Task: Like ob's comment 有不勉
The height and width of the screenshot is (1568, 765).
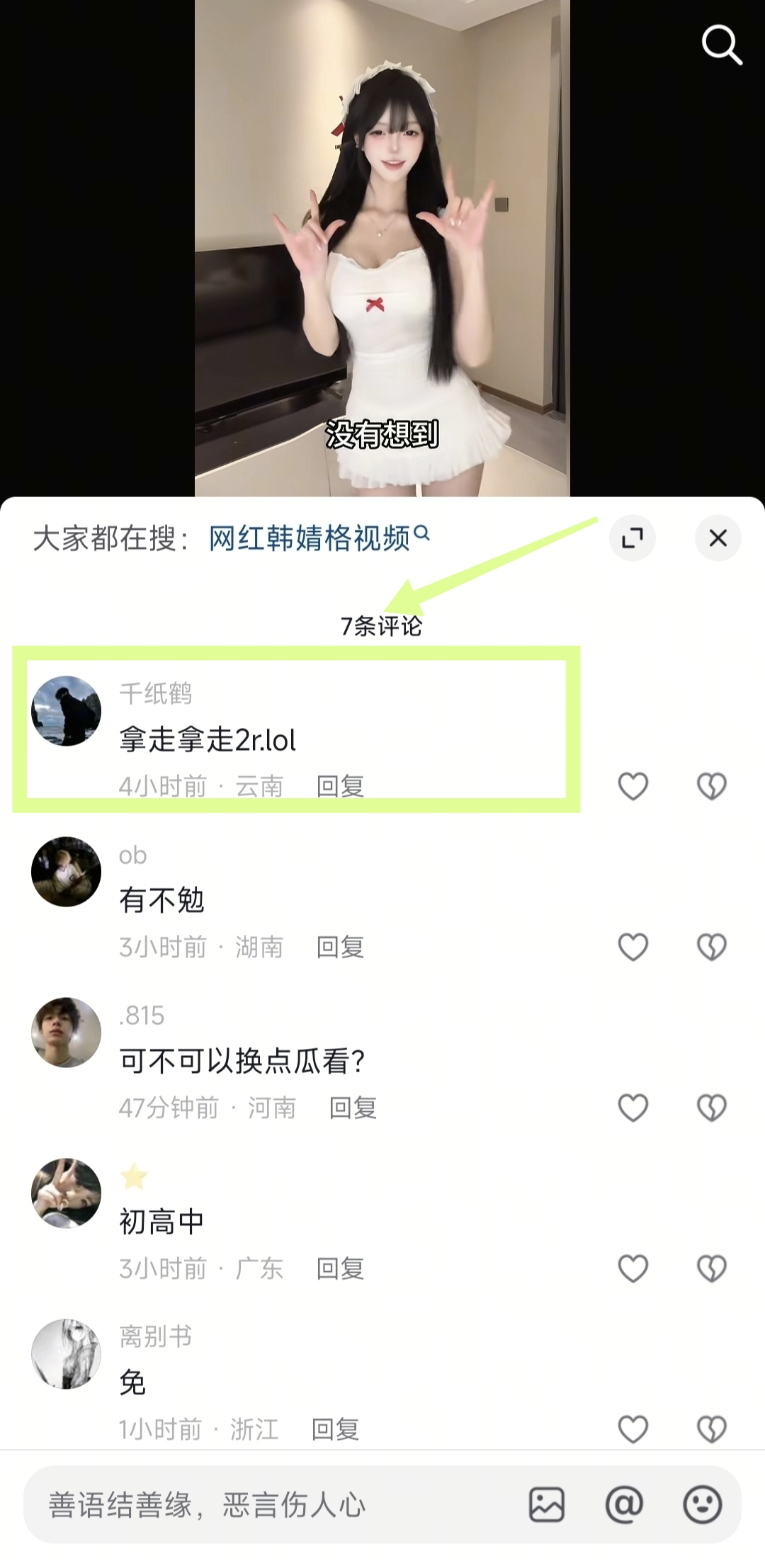Action: [x=633, y=947]
